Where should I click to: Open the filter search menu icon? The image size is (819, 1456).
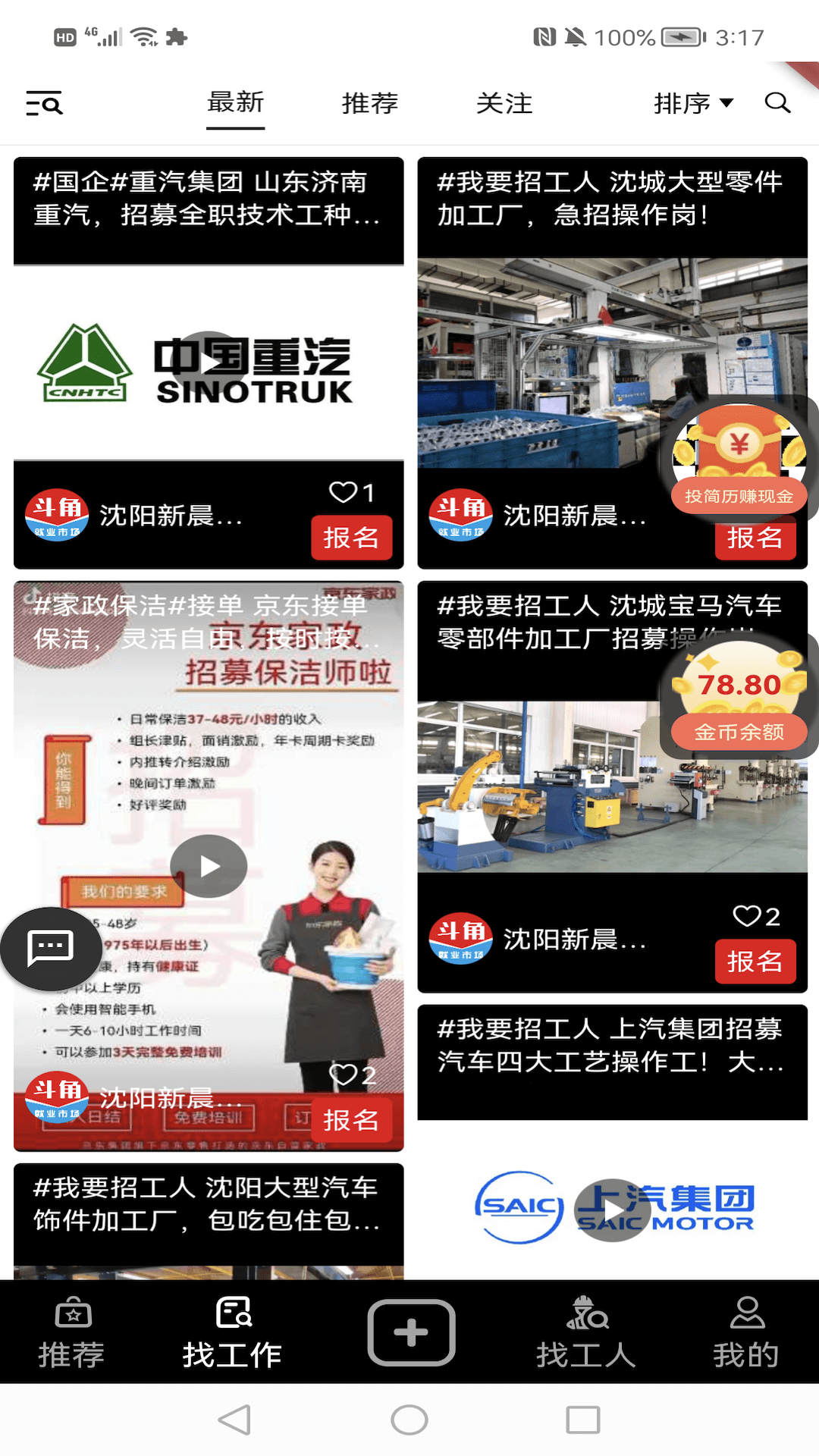[44, 103]
